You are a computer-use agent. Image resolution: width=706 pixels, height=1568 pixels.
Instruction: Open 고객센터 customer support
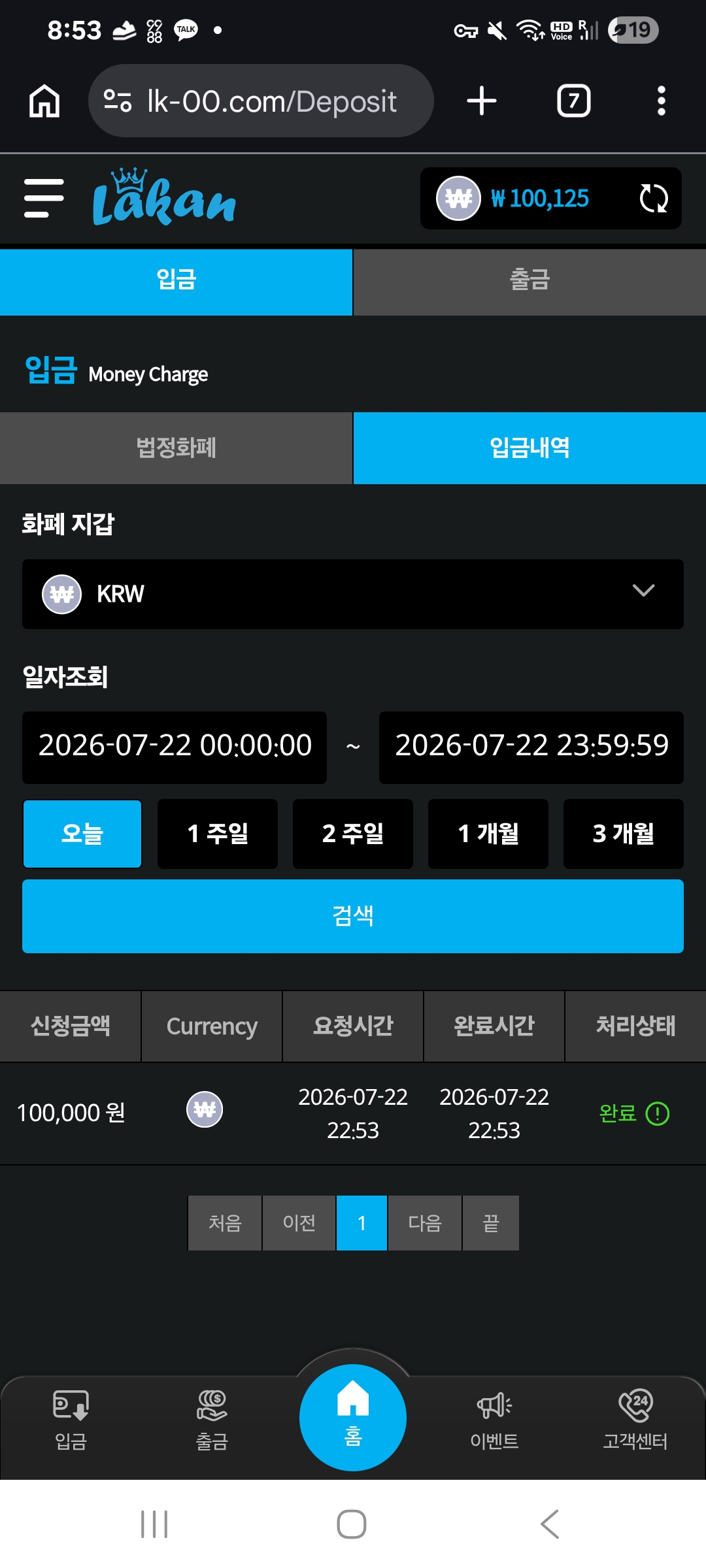click(x=635, y=1419)
